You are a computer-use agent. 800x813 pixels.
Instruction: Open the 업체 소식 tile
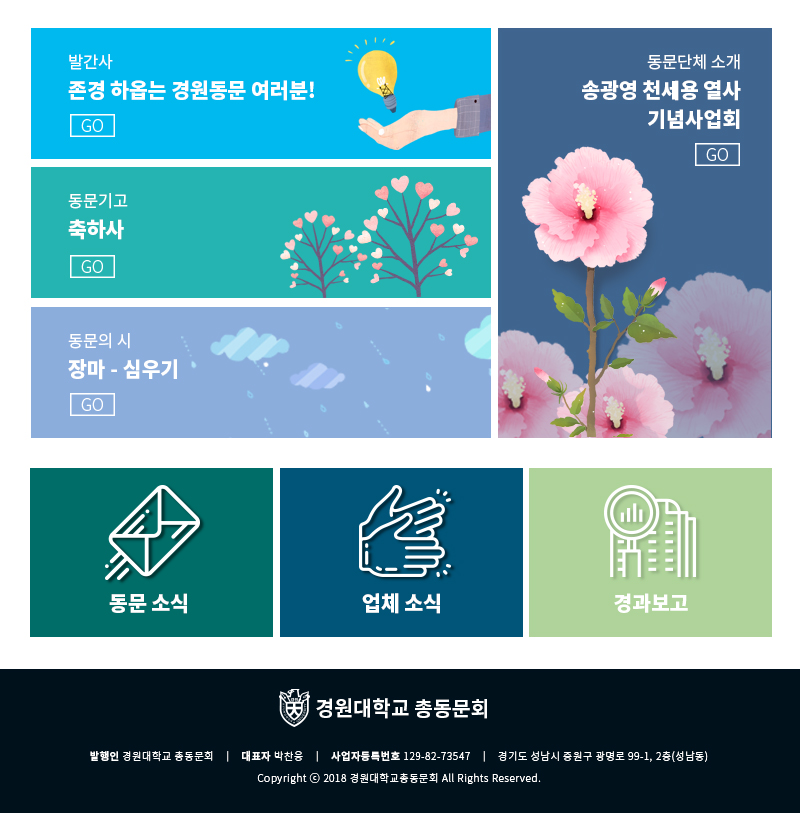click(401, 552)
